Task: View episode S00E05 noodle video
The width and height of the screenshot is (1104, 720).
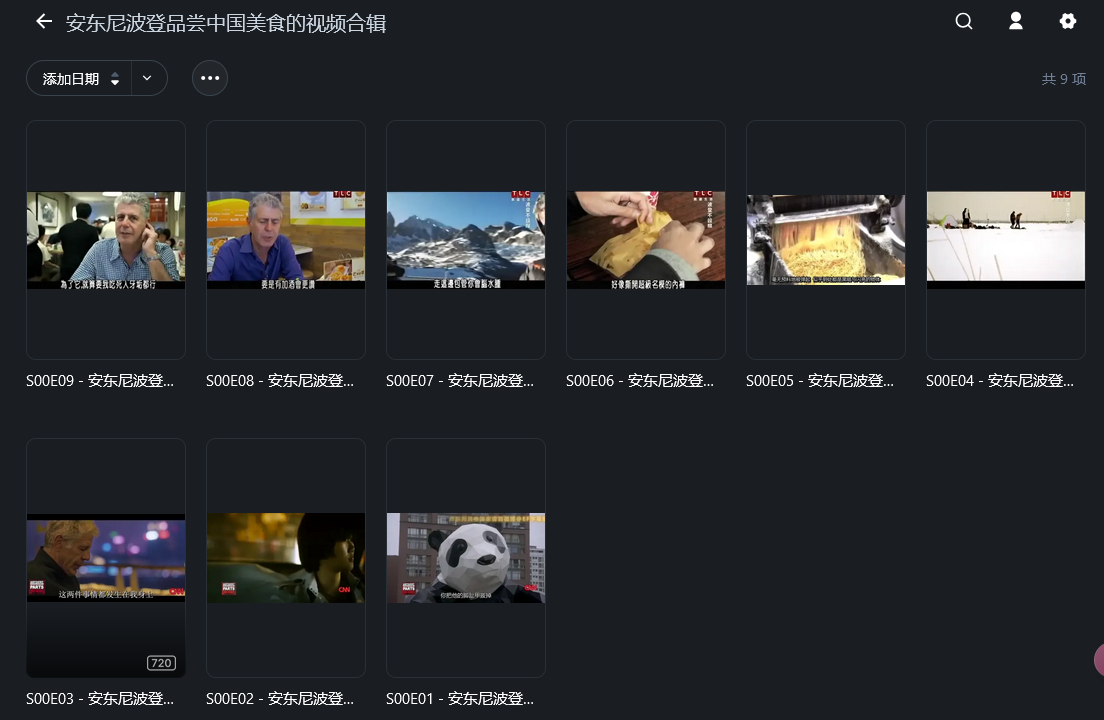Action: [826, 240]
